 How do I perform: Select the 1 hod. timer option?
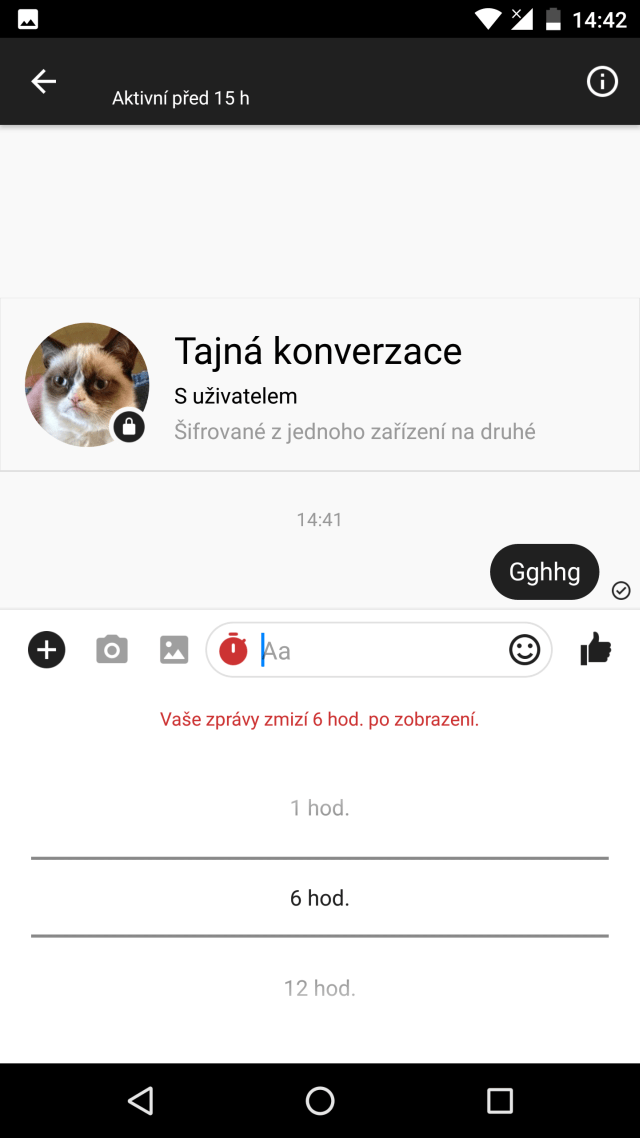tap(320, 809)
